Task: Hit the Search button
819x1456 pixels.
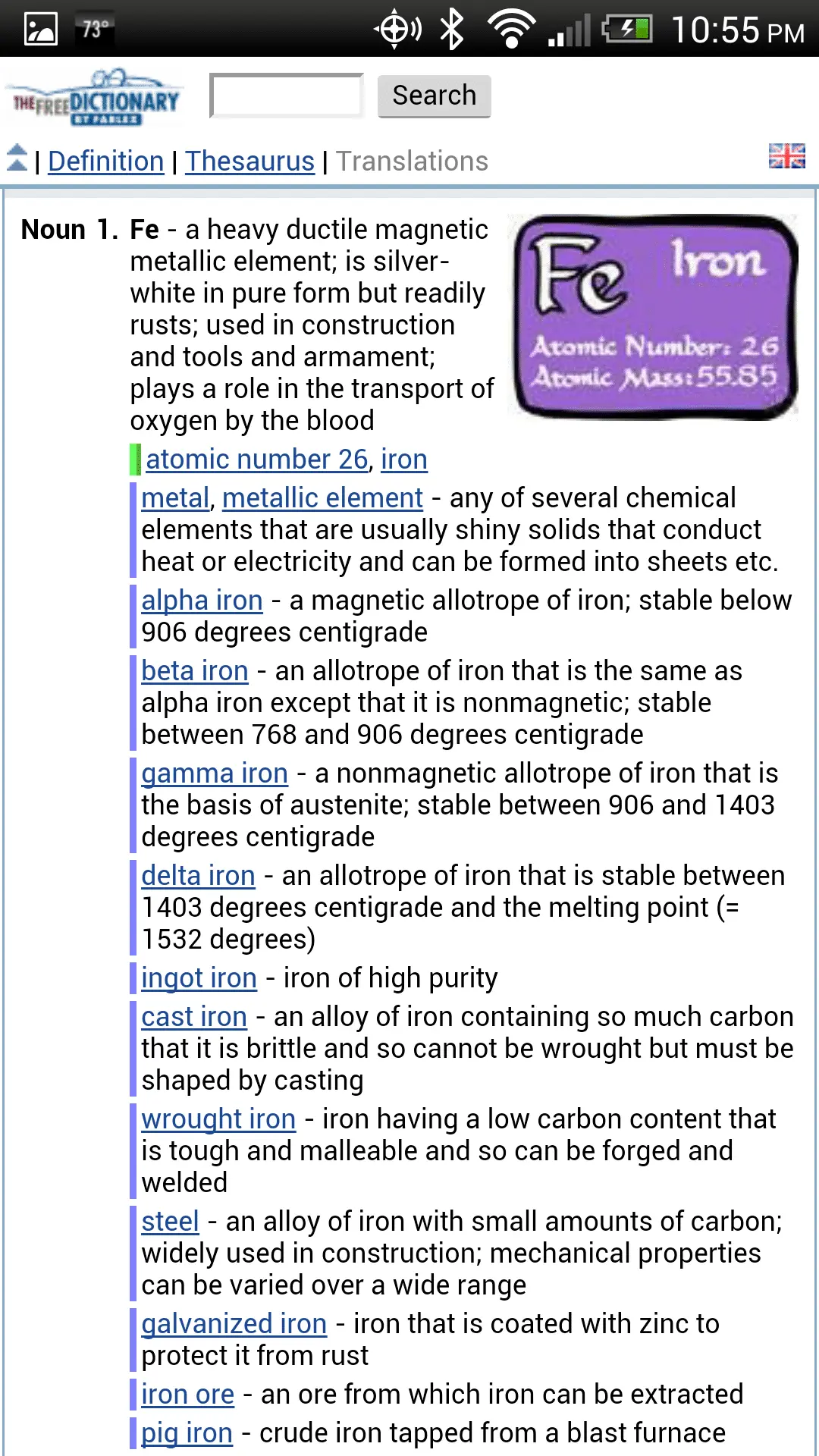Action: (434, 96)
